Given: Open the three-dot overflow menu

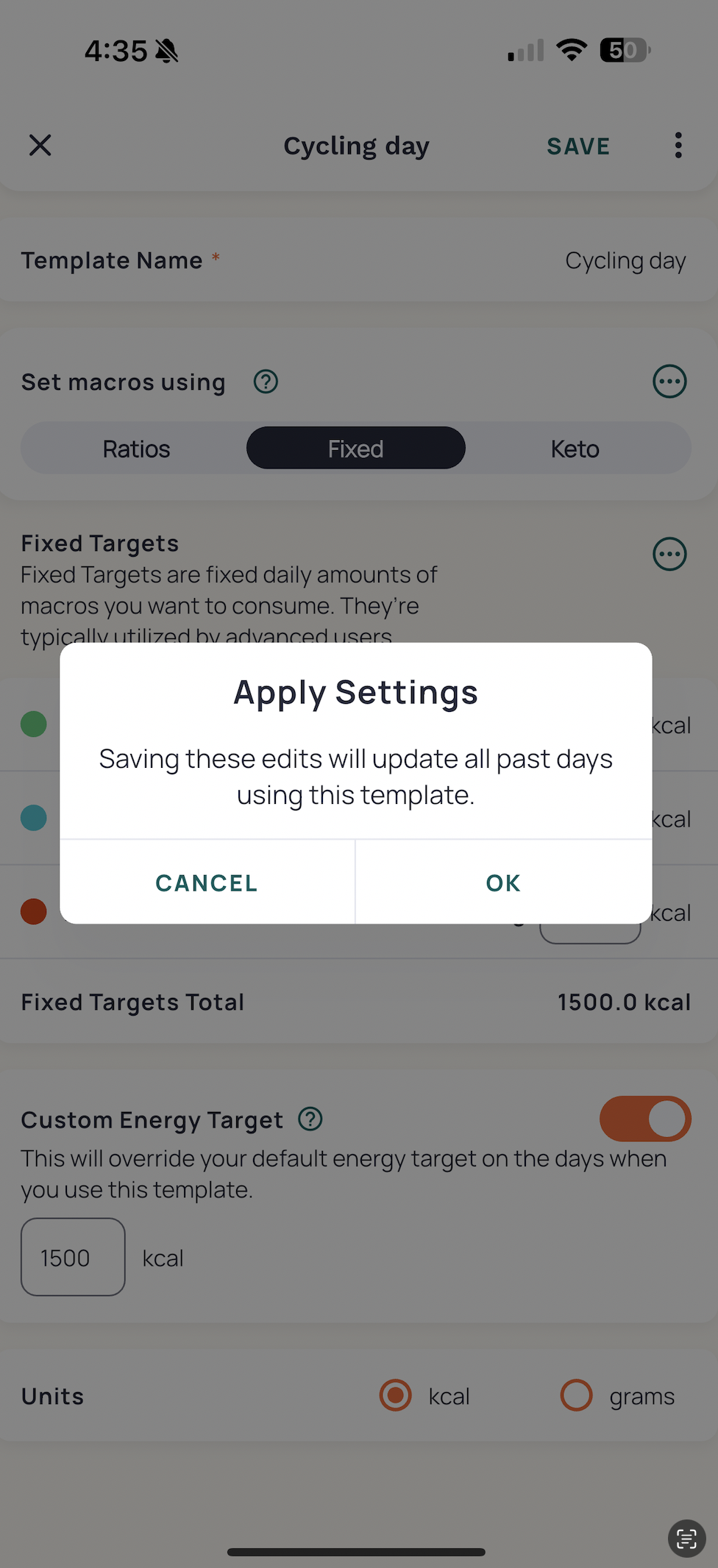Looking at the screenshot, I should click(x=678, y=146).
